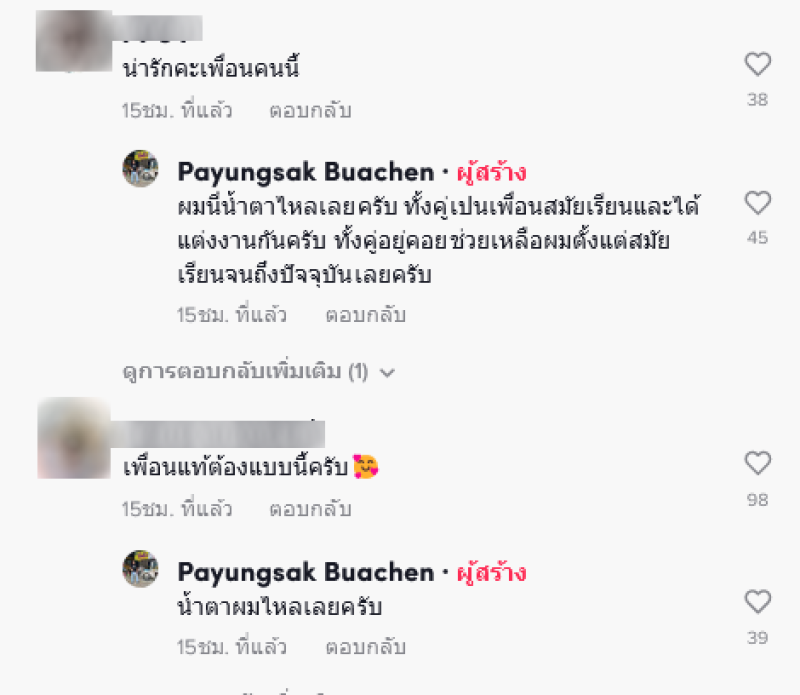Like Payungsak's reply starting 'ผมนี้น้ำตาไหลเลยครับ'
800x695 pixels.
tap(758, 203)
